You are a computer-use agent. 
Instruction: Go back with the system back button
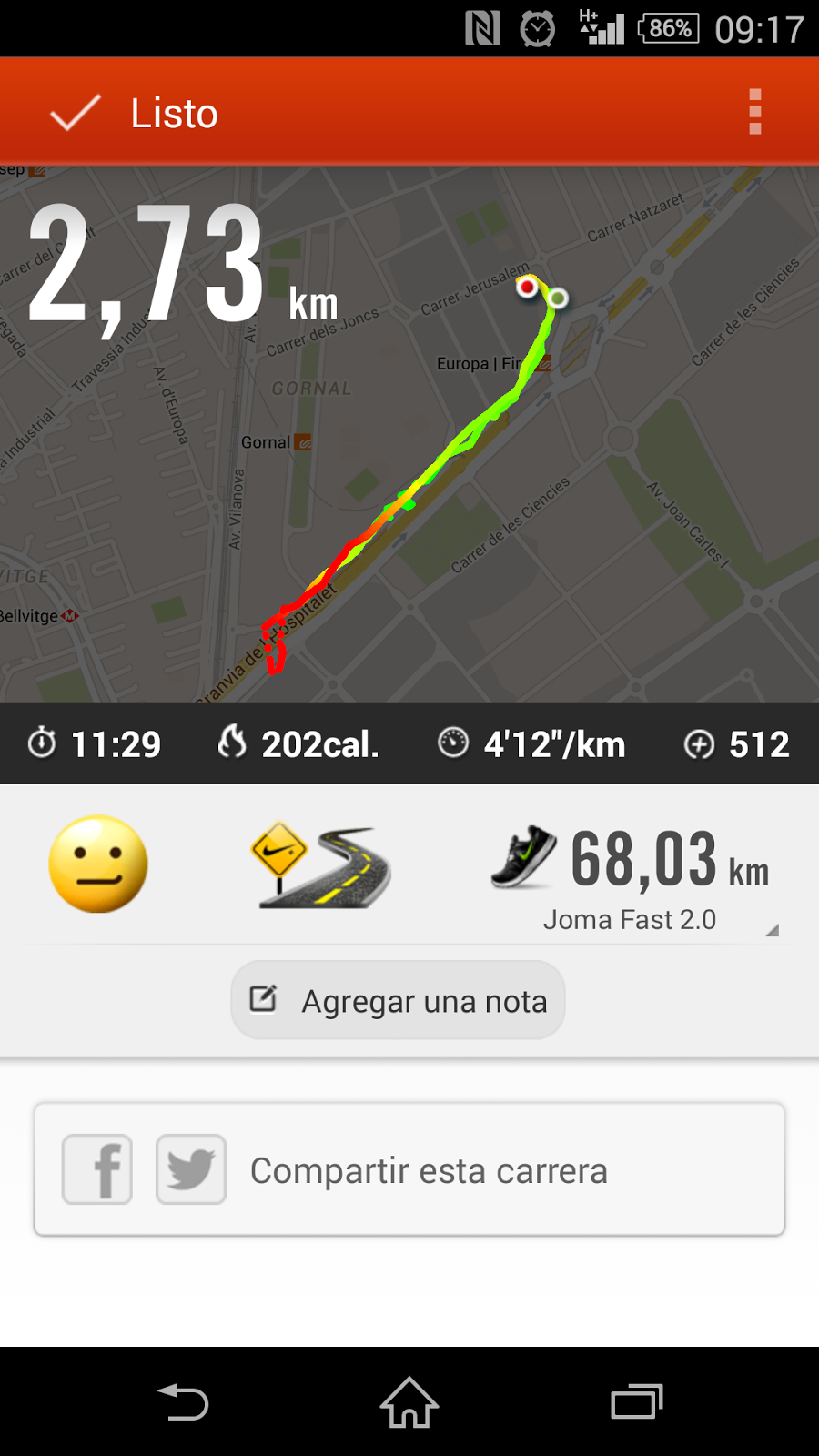coord(183,1402)
